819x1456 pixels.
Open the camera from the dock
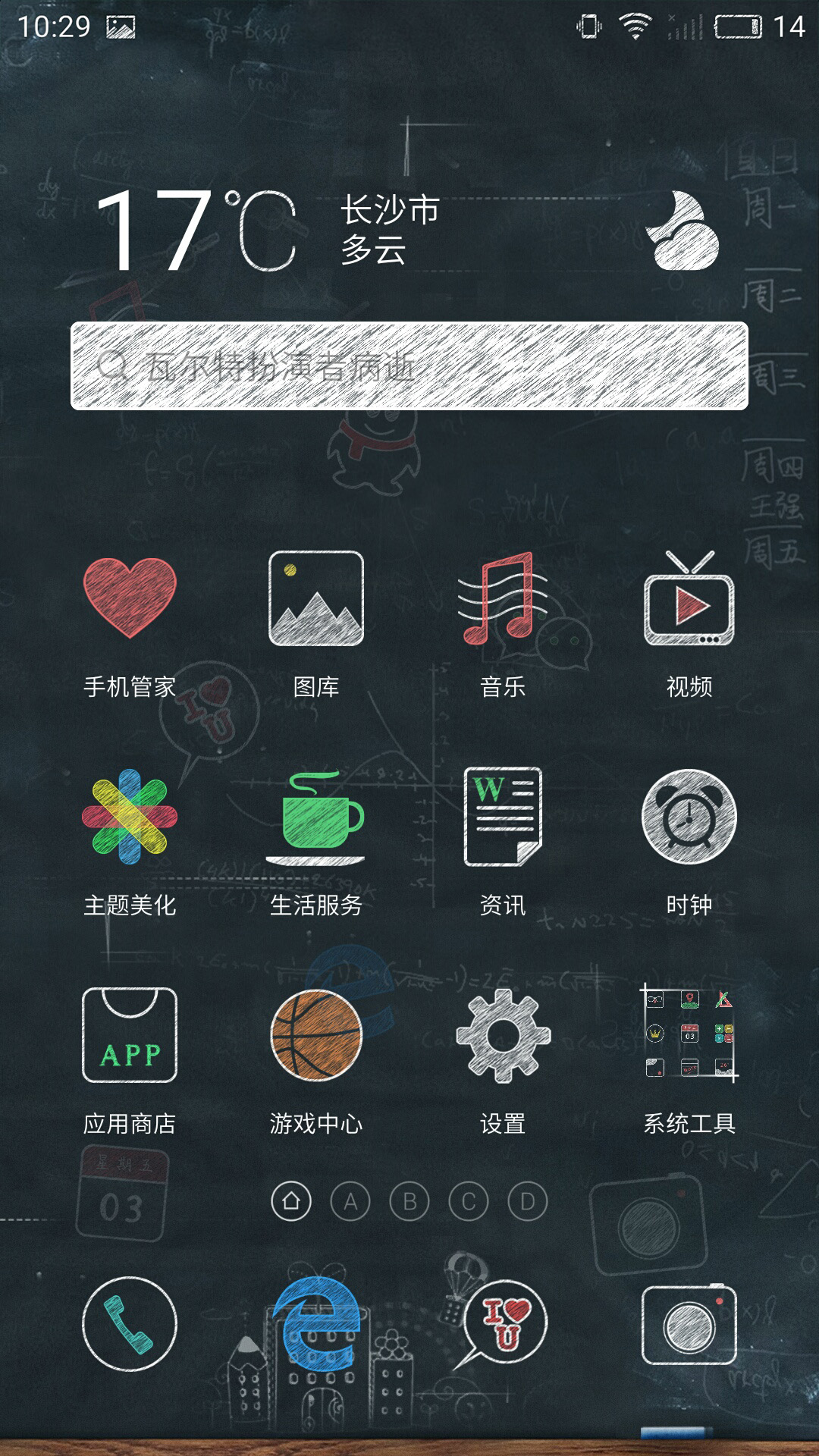tap(689, 1324)
